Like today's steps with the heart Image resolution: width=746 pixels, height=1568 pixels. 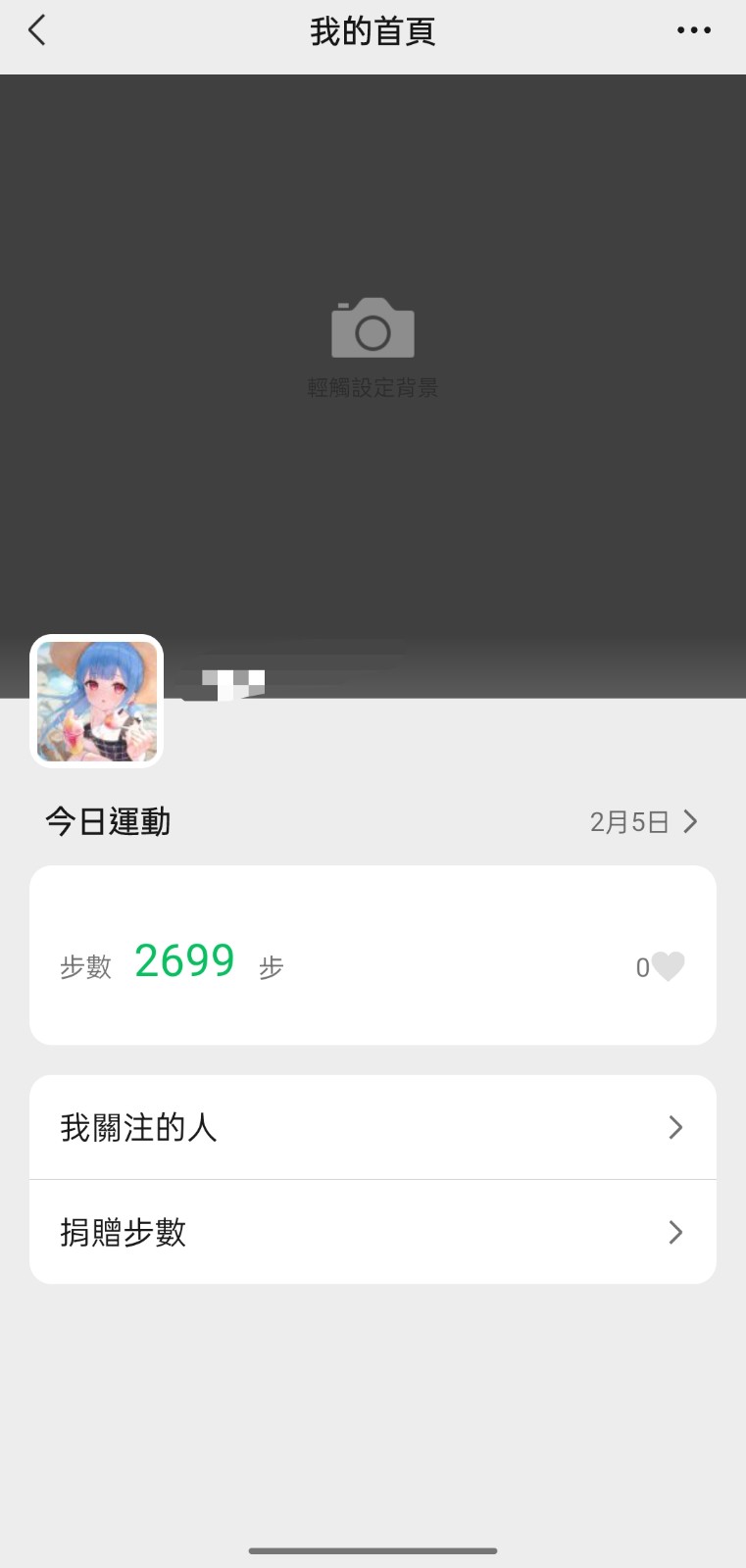(x=669, y=966)
